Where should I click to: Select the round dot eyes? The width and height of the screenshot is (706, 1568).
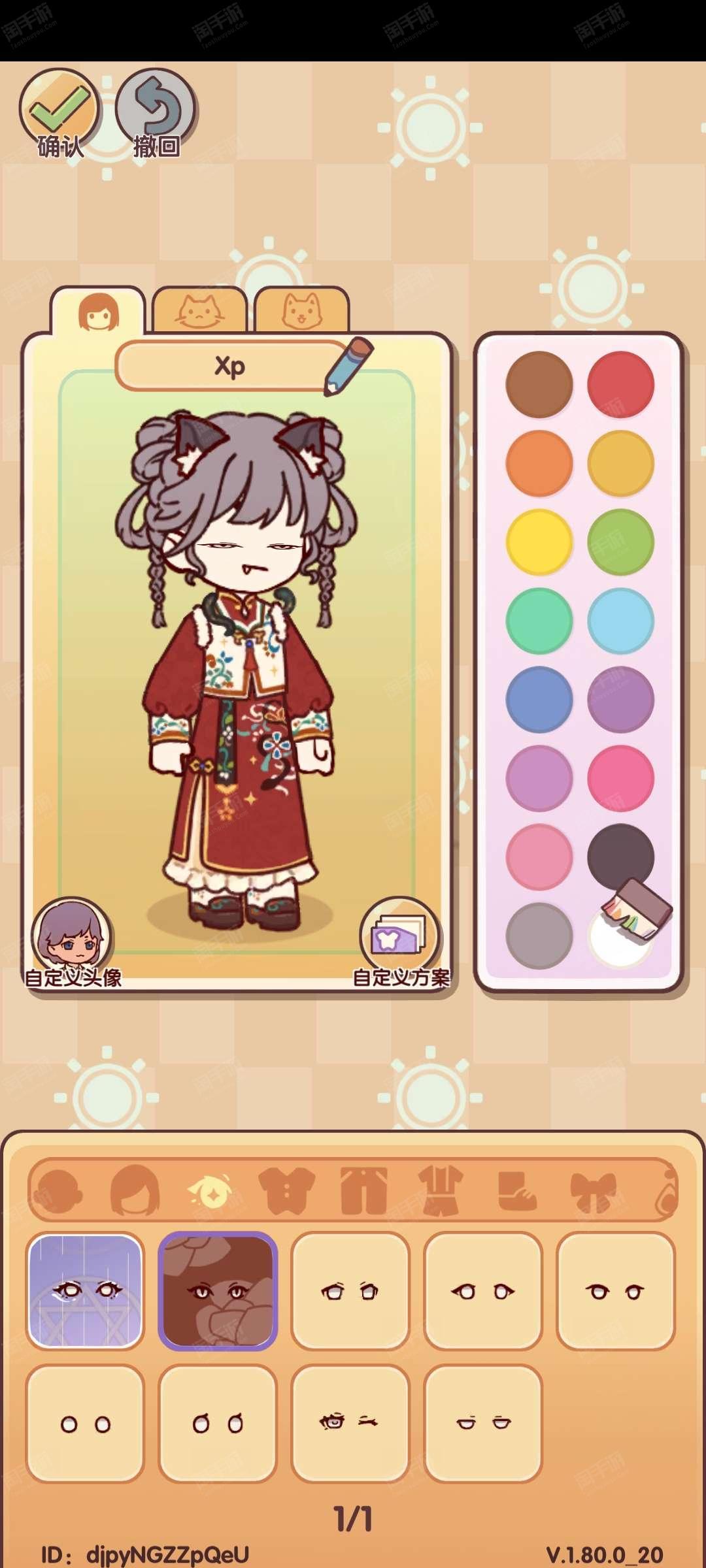[x=86, y=1423]
